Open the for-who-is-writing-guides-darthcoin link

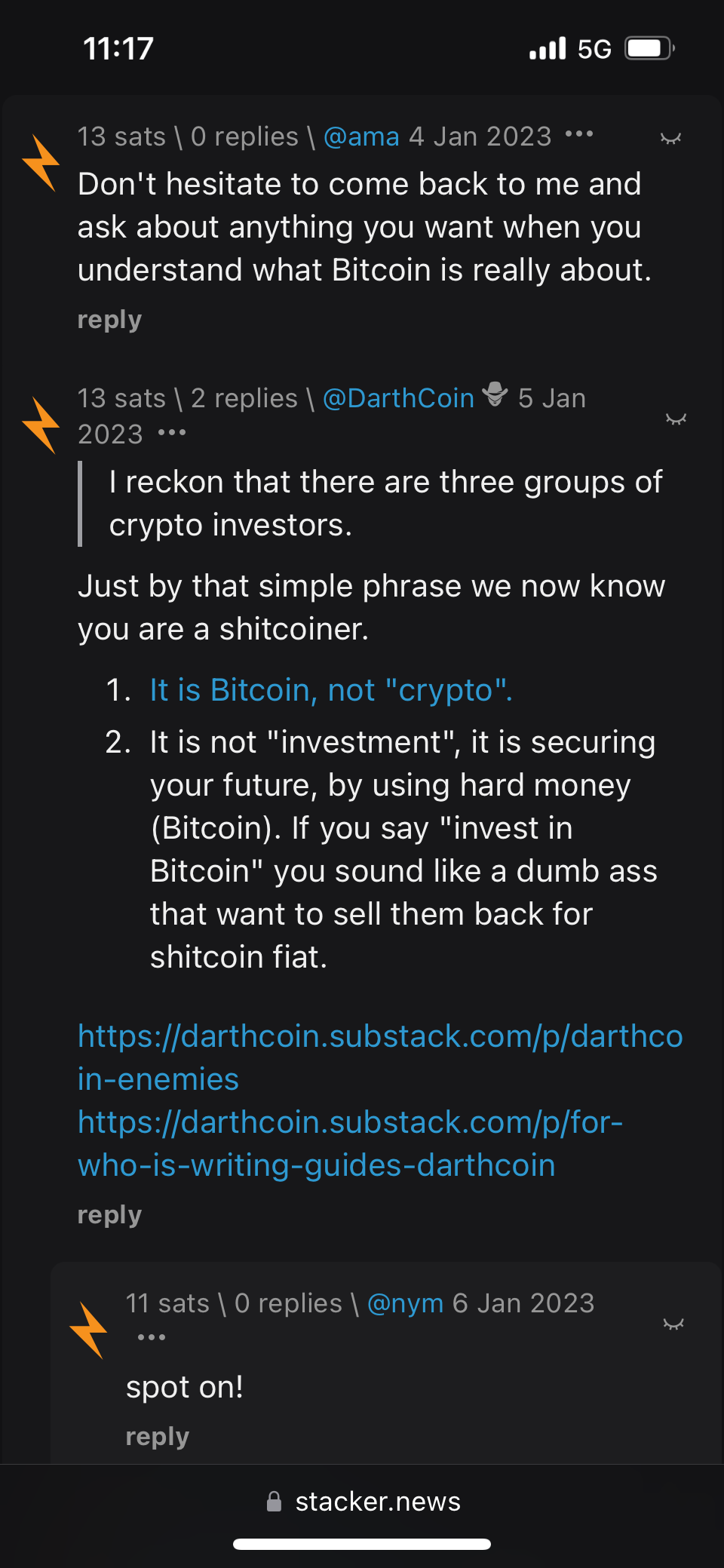350,1143
